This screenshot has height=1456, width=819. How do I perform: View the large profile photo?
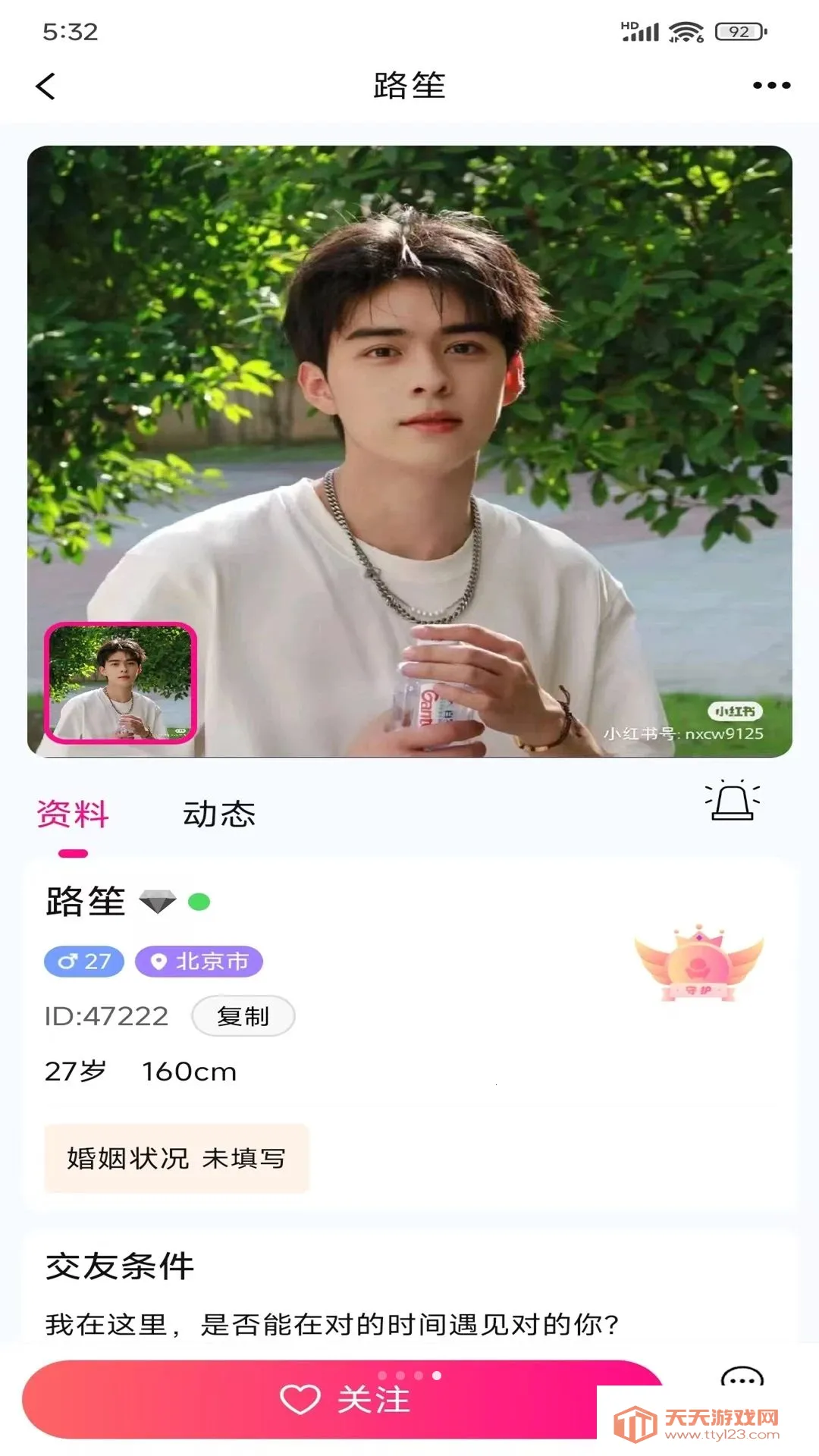409,451
